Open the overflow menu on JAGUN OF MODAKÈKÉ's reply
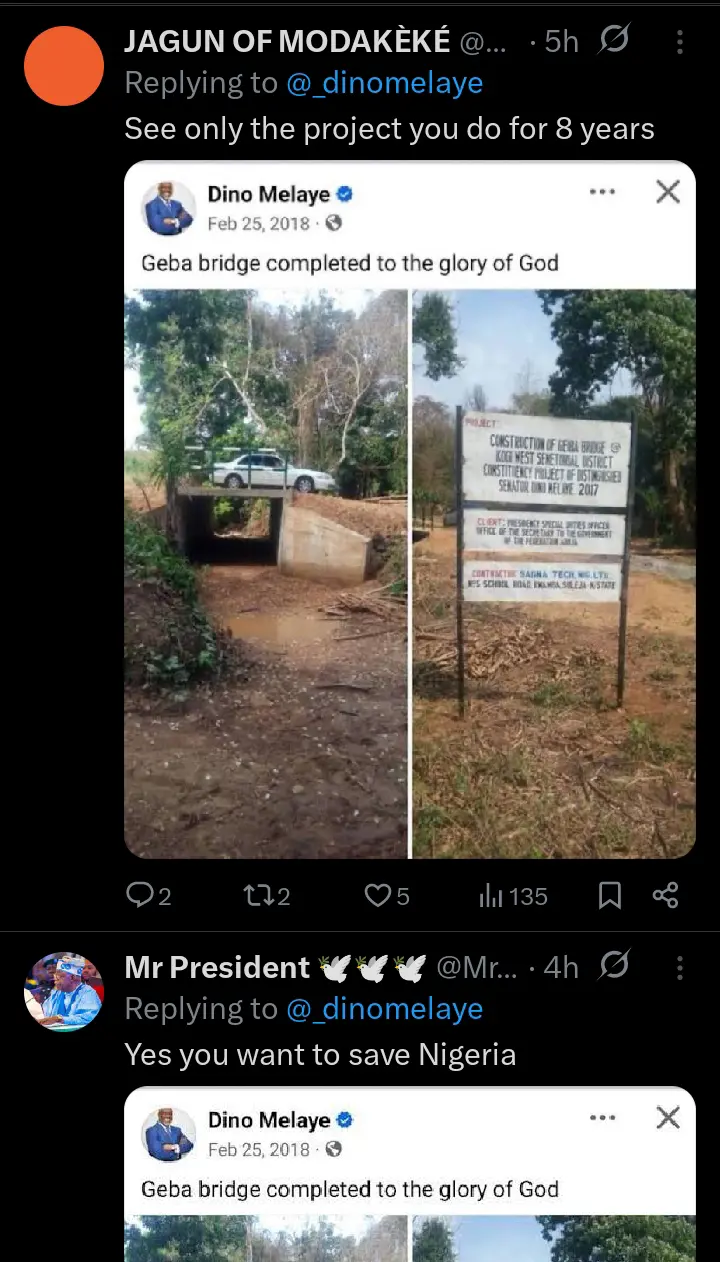Image resolution: width=720 pixels, height=1262 pixels. click(x=680, y=41)
